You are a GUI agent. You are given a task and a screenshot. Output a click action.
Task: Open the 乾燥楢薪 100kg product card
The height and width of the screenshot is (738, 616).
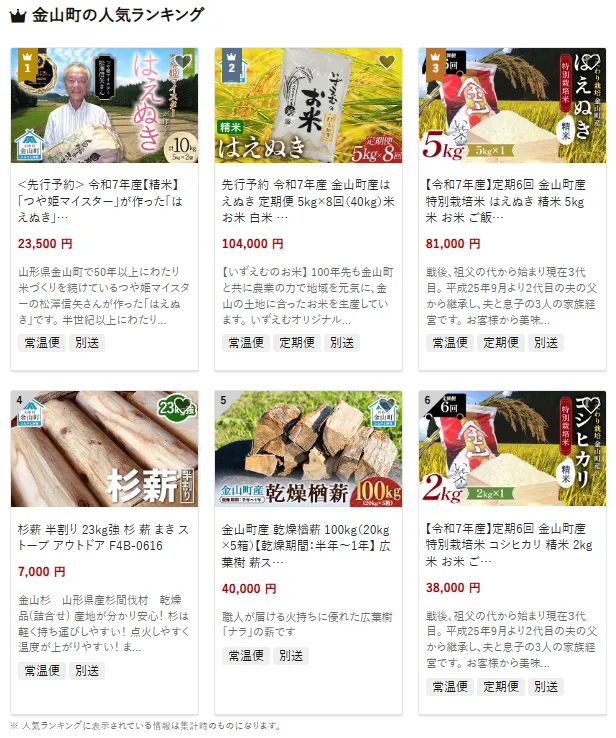308,540
